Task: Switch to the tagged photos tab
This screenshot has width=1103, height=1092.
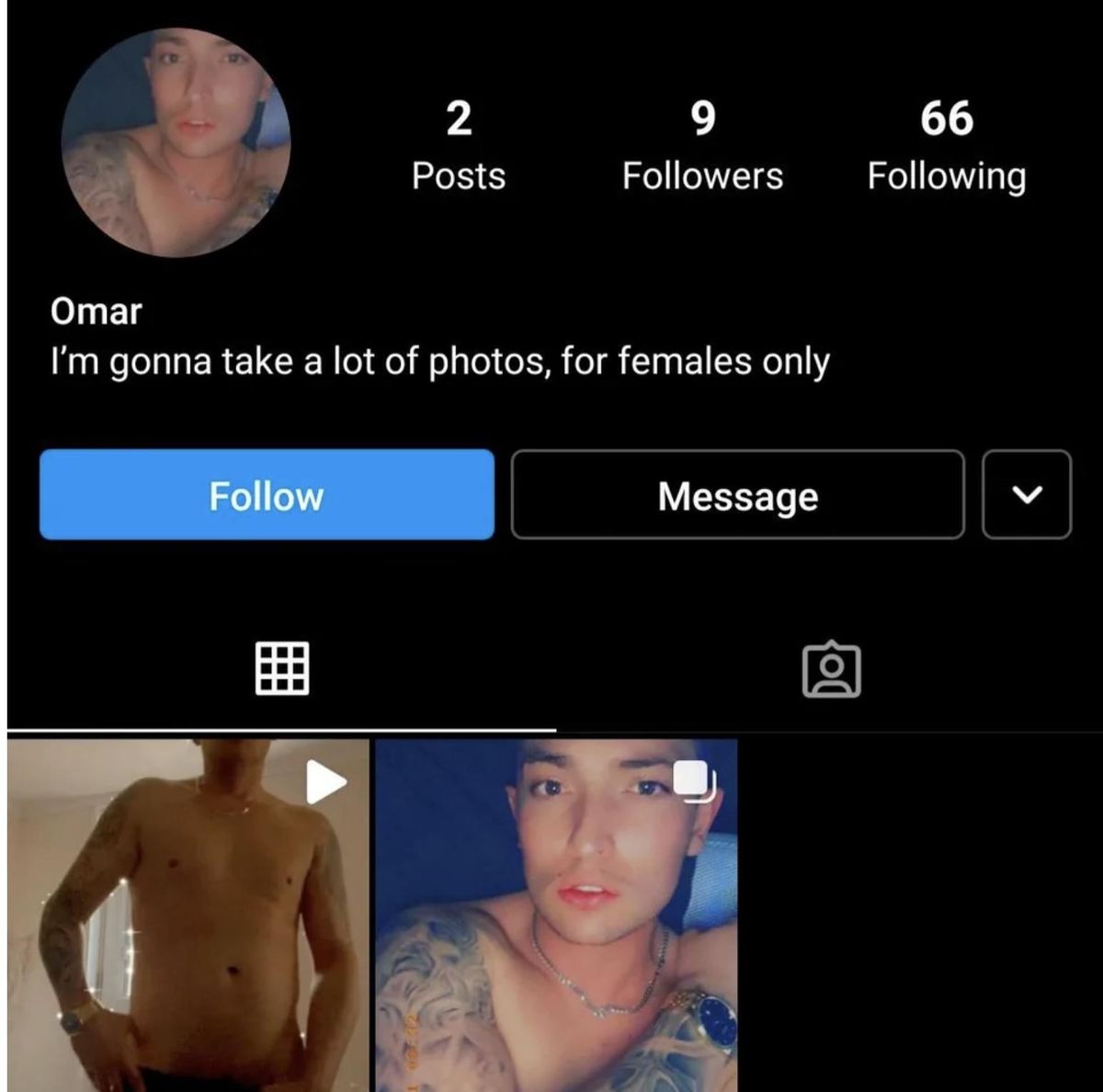Action: (x=831, y=669)
